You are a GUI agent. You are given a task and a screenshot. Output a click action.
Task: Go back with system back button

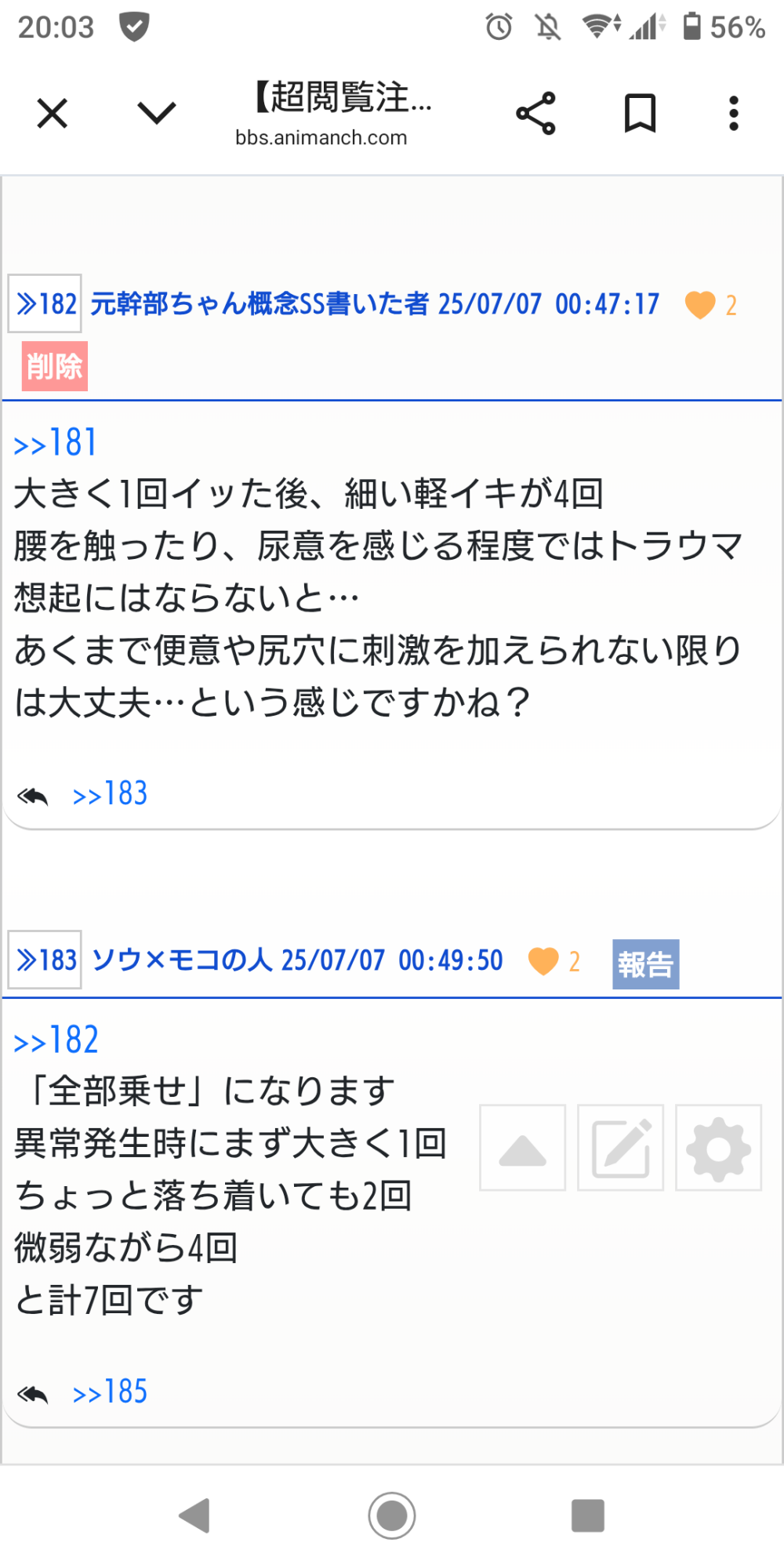(x=194, y=1515)
